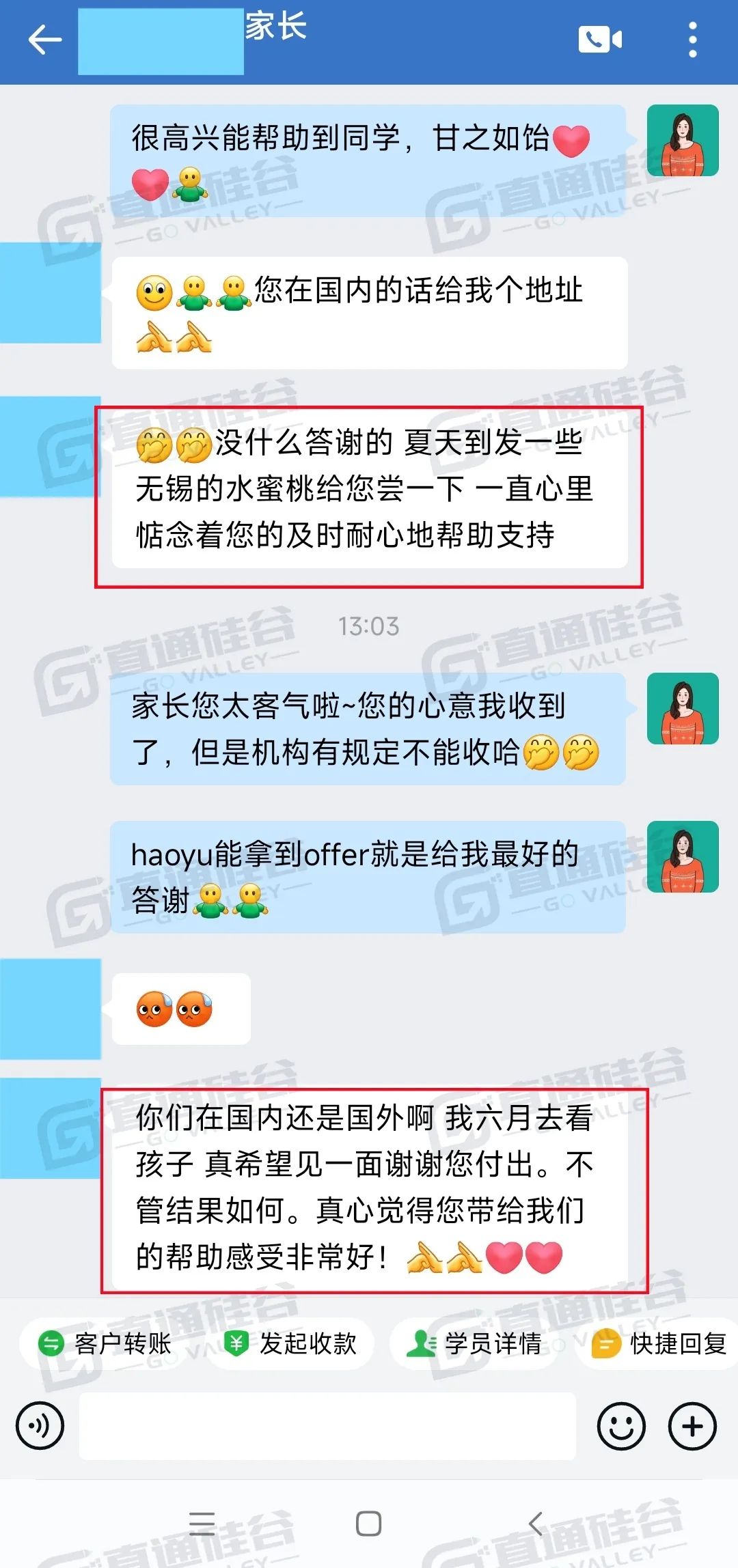Image resolution: width=738 pixels, height=1568 pixels.
Task: Select the 发起收款 chip
Action: 290,1343
